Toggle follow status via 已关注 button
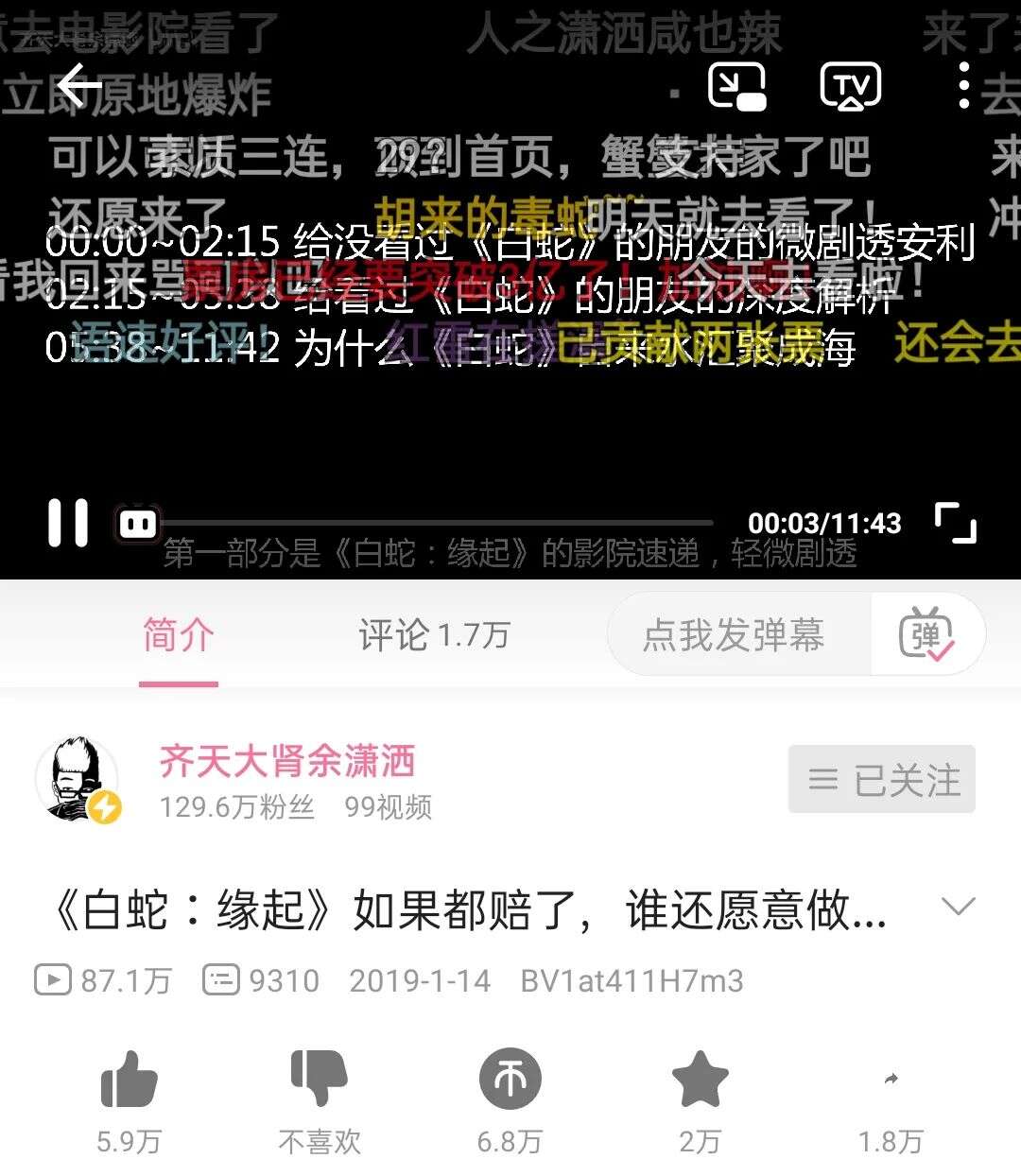Image resolution: width=1021 pixels, height=1176 pixels. coord(880,779)
